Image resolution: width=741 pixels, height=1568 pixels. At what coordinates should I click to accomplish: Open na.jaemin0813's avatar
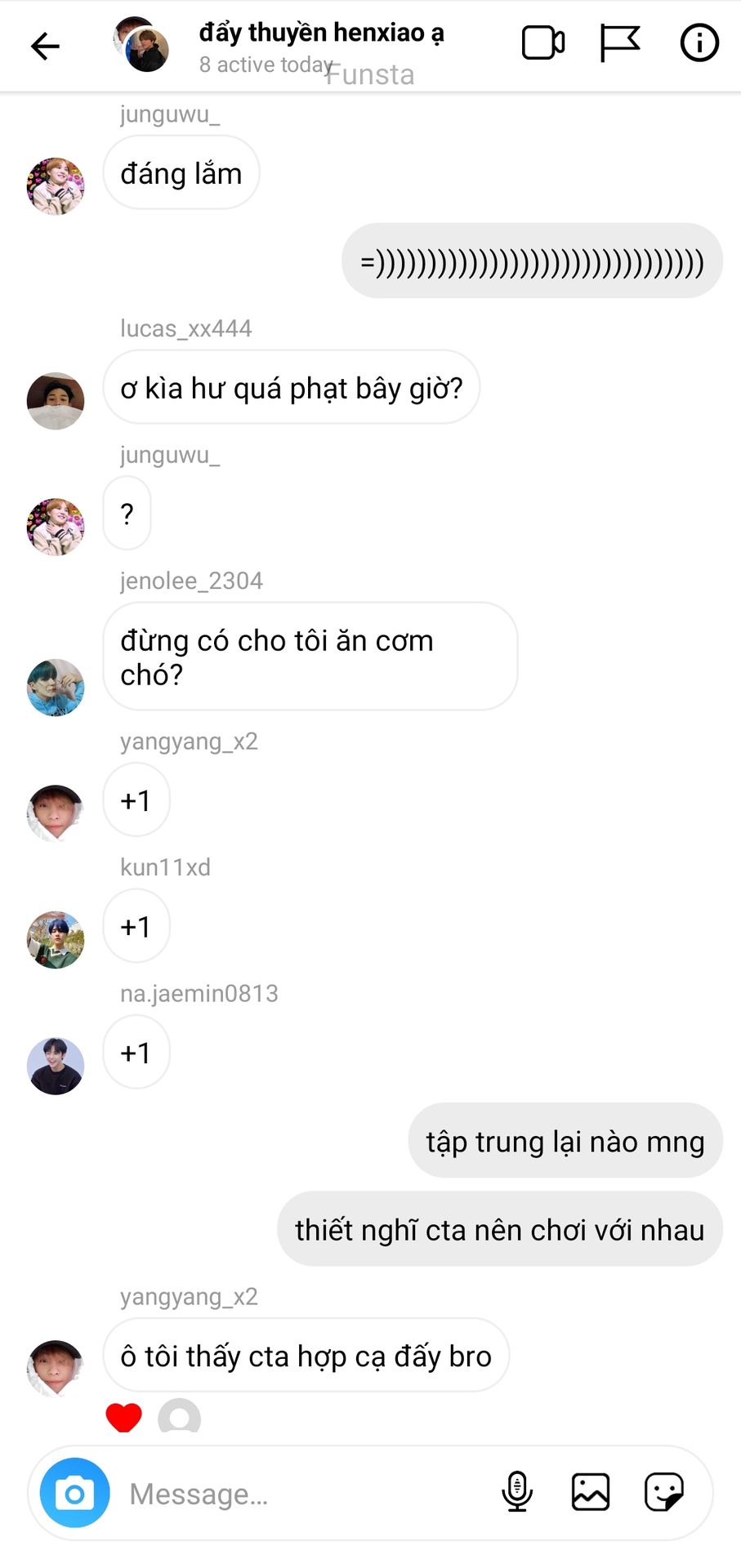[x=56, y=1066]
